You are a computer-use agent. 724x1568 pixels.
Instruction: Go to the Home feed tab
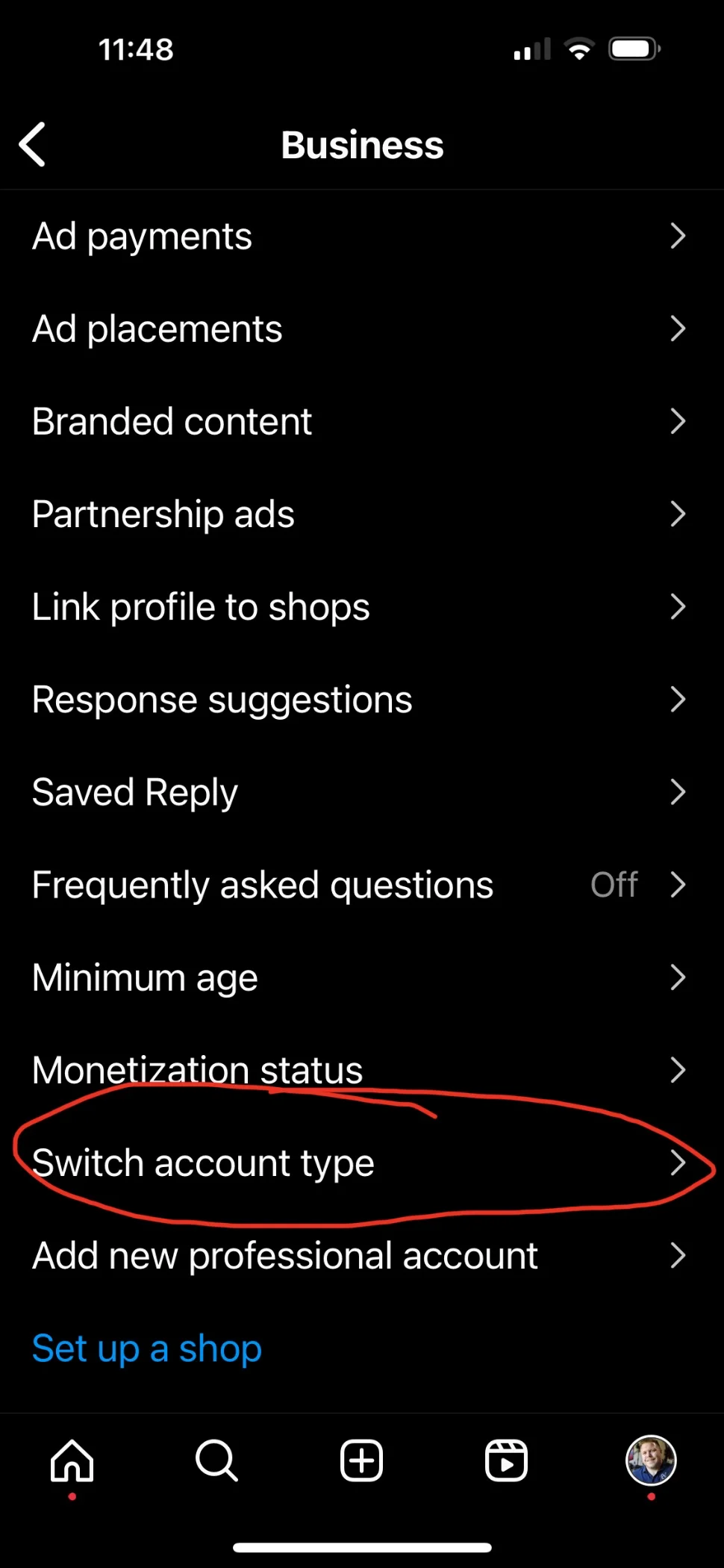(x=72, y=1460)
